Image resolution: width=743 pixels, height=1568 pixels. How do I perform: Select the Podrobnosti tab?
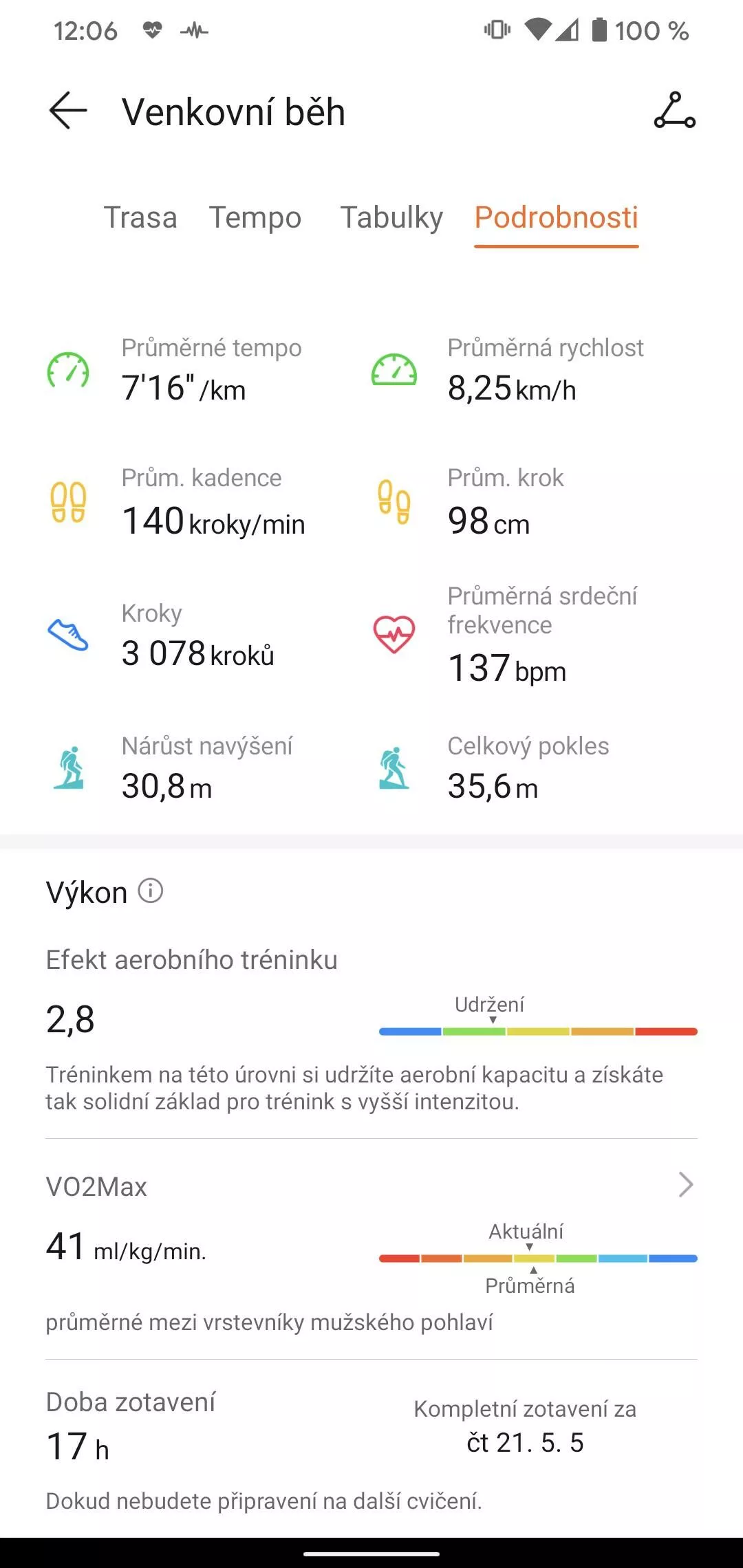[x=556, y=218]
